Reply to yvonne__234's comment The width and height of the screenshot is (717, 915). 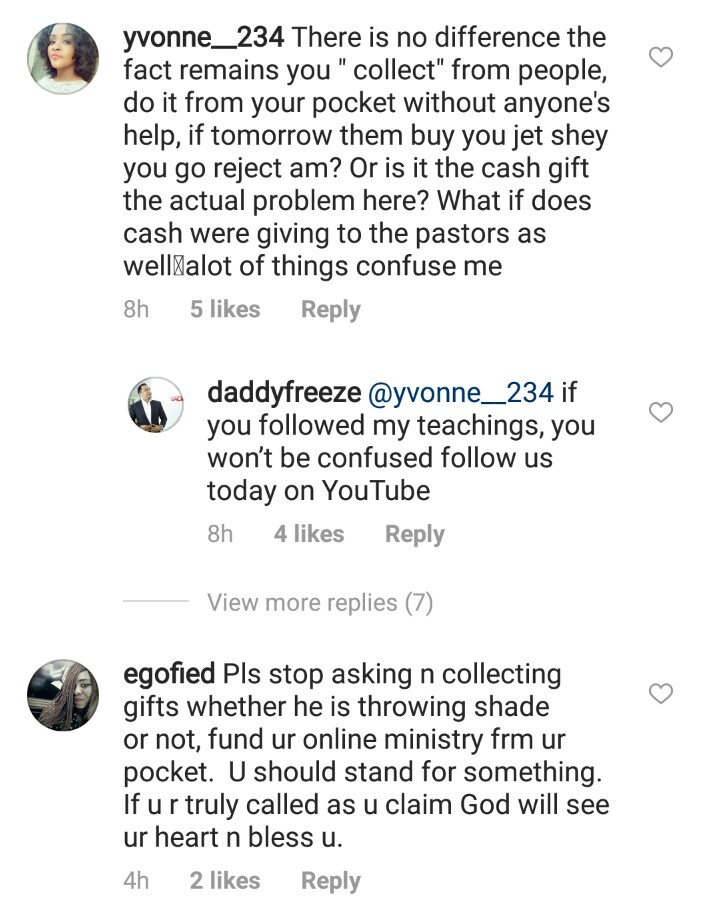click(330, 310)
